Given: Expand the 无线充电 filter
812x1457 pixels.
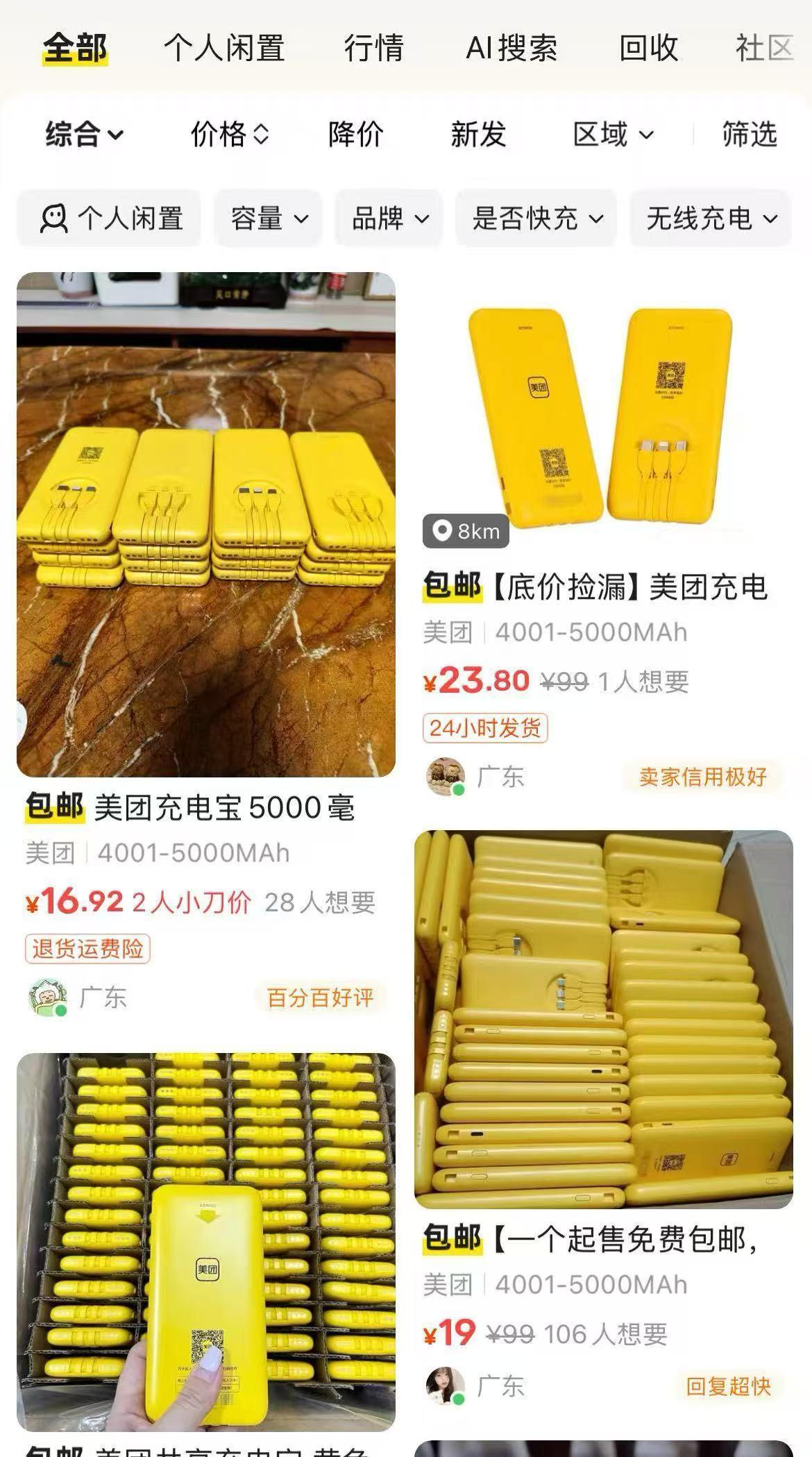Looking at the screenshot, I should coord(711,219).
